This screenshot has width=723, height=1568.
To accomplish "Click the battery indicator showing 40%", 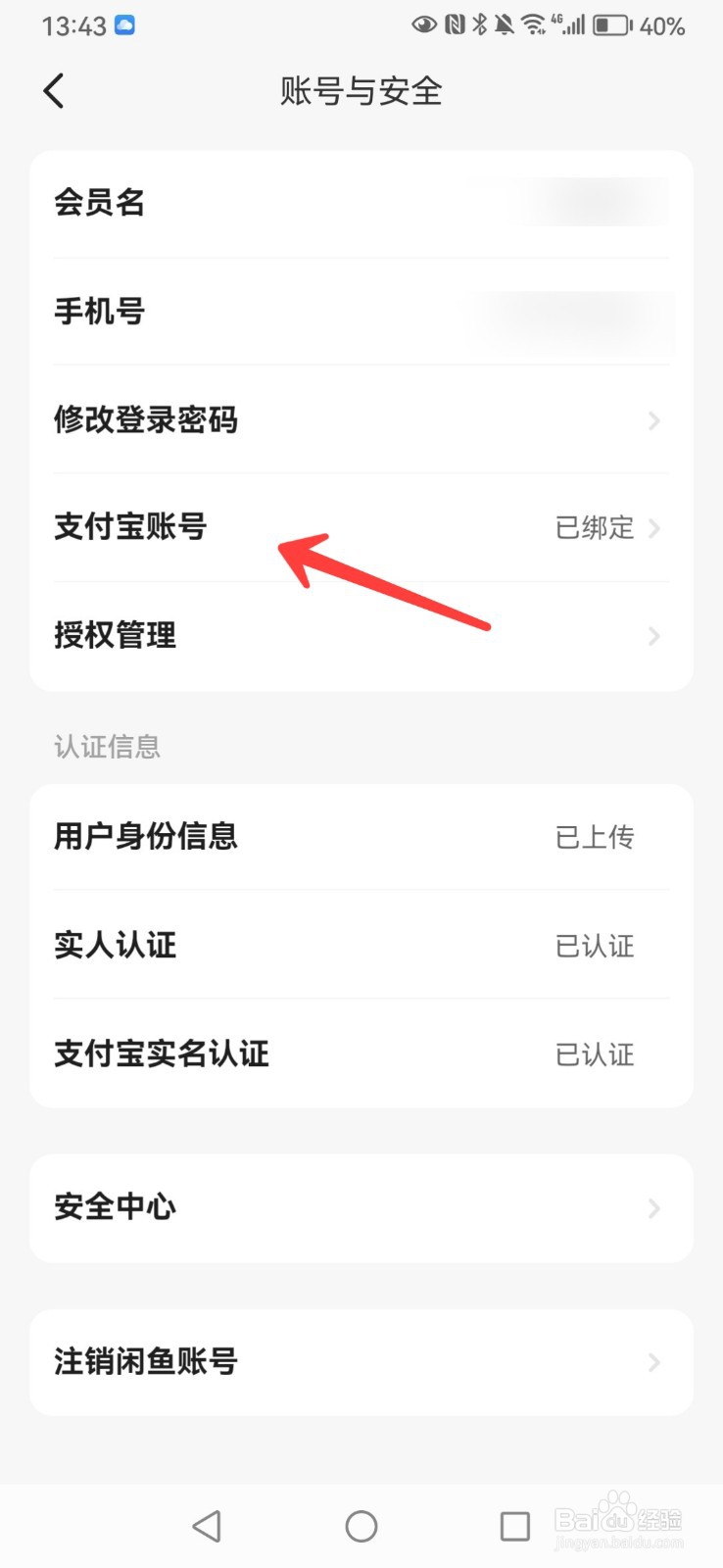I will (613, 25).
